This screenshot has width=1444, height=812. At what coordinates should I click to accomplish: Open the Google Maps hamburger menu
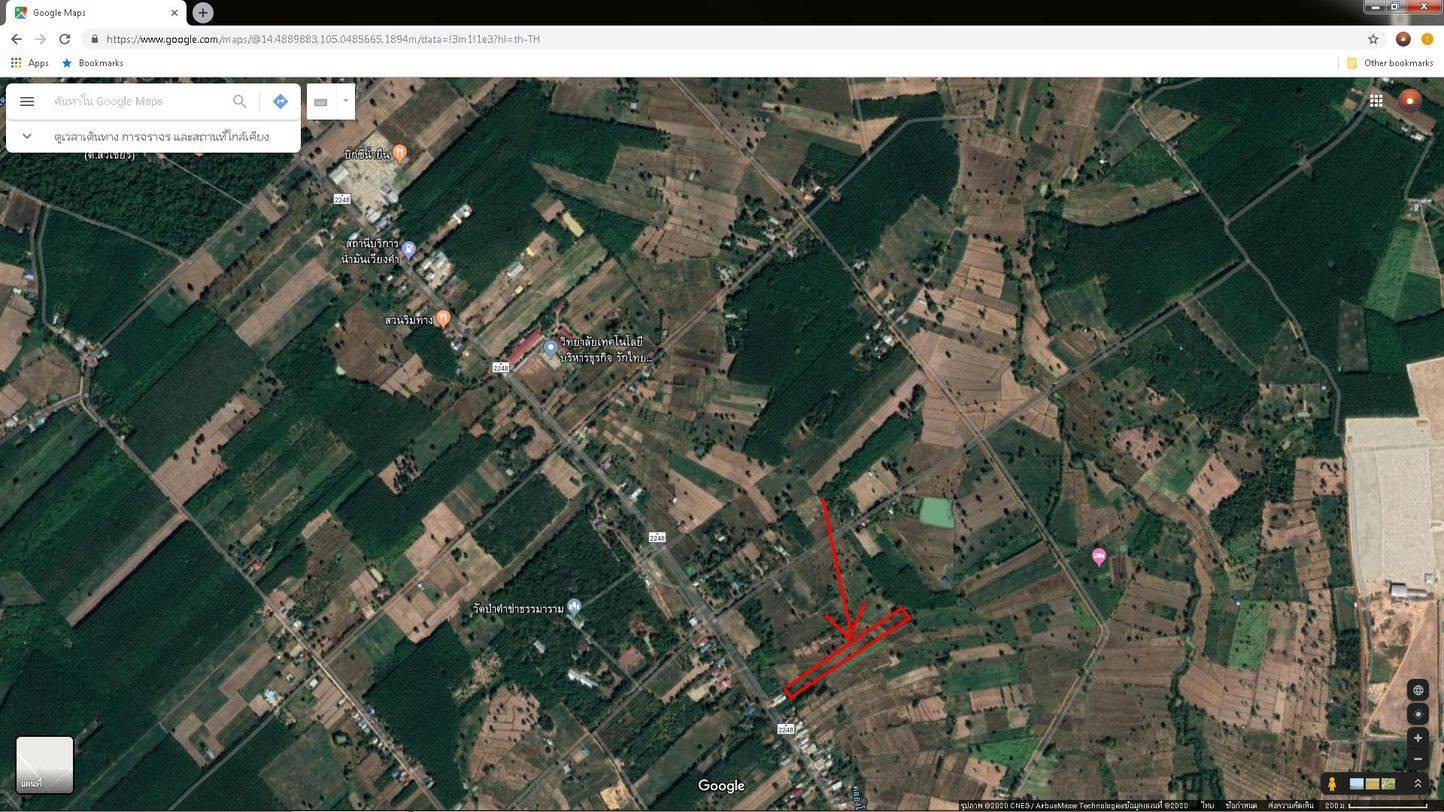click(27, 101)
